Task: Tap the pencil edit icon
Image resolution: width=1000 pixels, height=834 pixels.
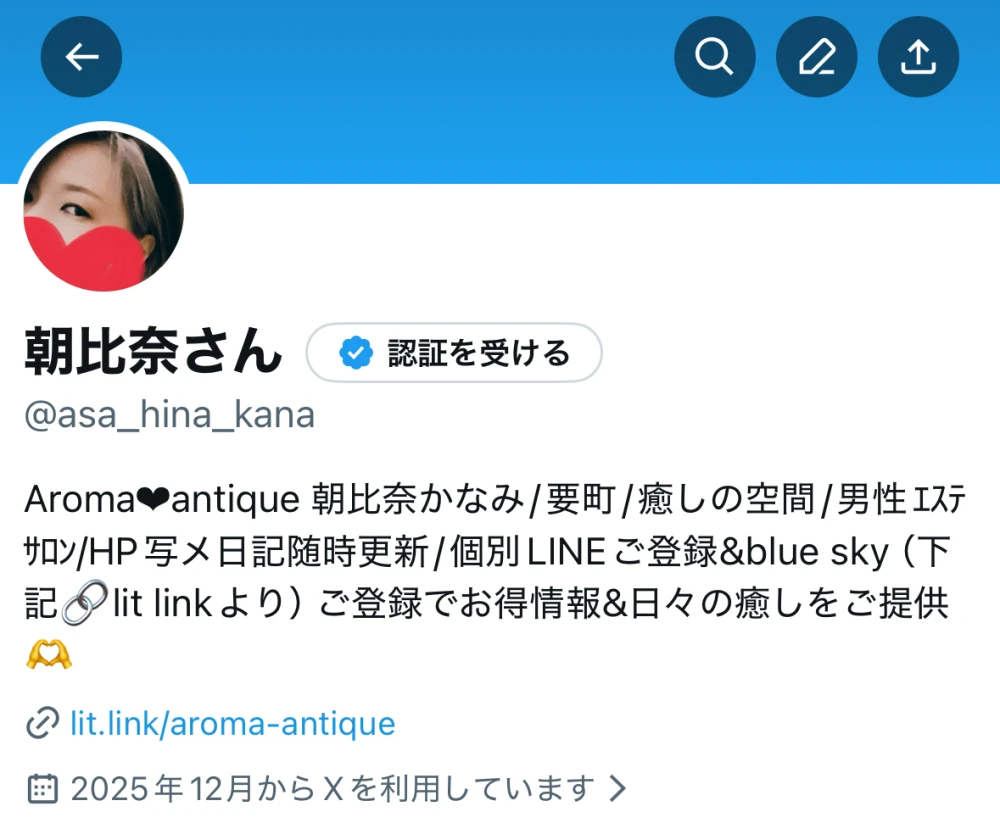Action: pyautogui.click(x=817, y=57)
